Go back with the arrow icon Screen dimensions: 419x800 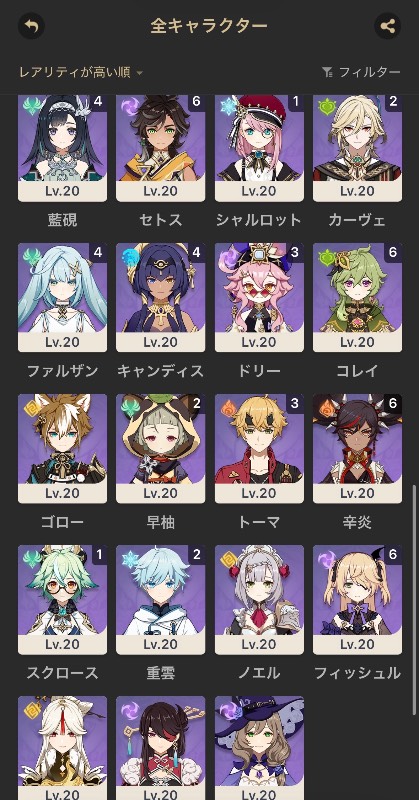click(31, 26)
